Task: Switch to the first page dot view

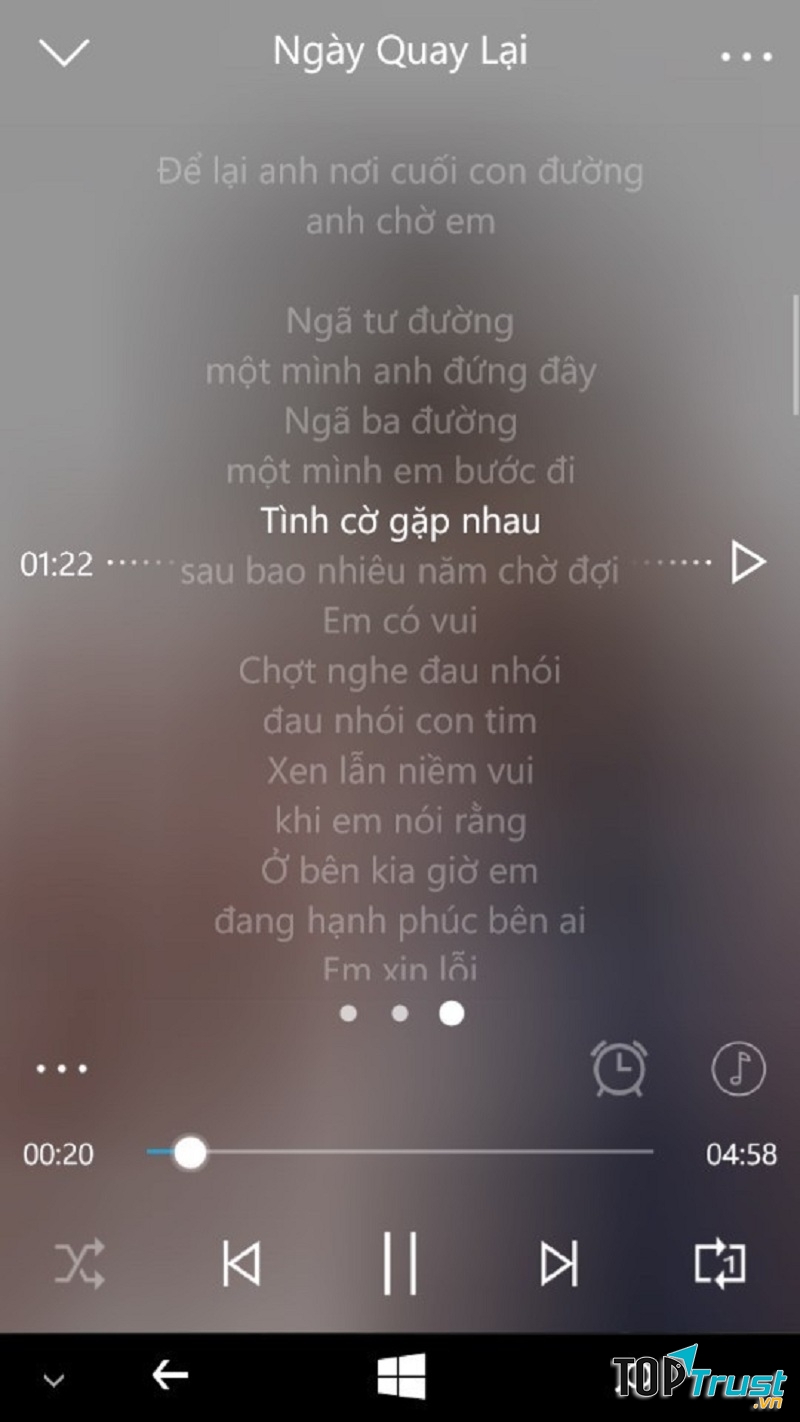Action: [349, 1013]
